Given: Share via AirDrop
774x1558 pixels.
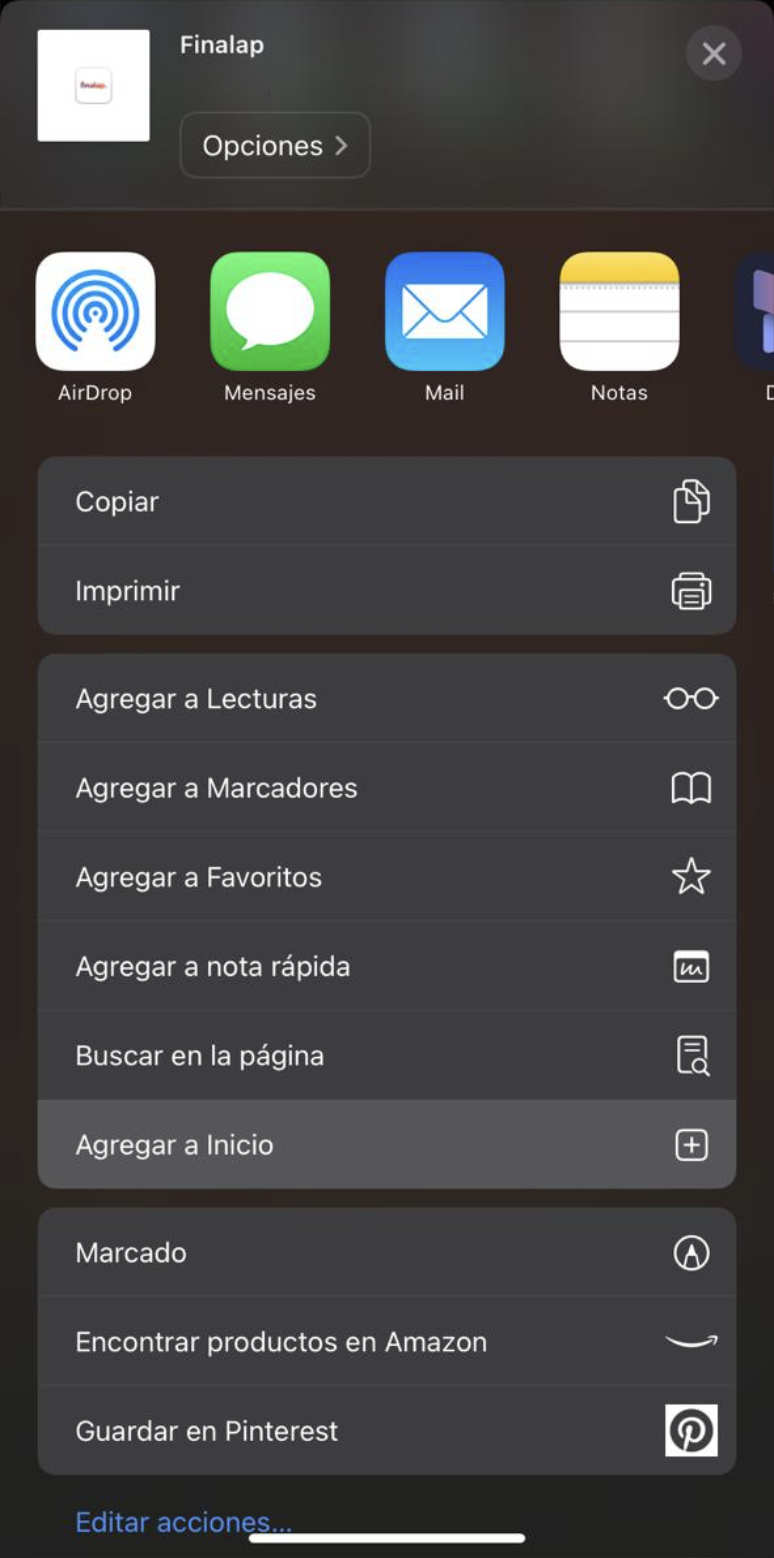Looking at the screenshot, I should click(x=95, y=312).
